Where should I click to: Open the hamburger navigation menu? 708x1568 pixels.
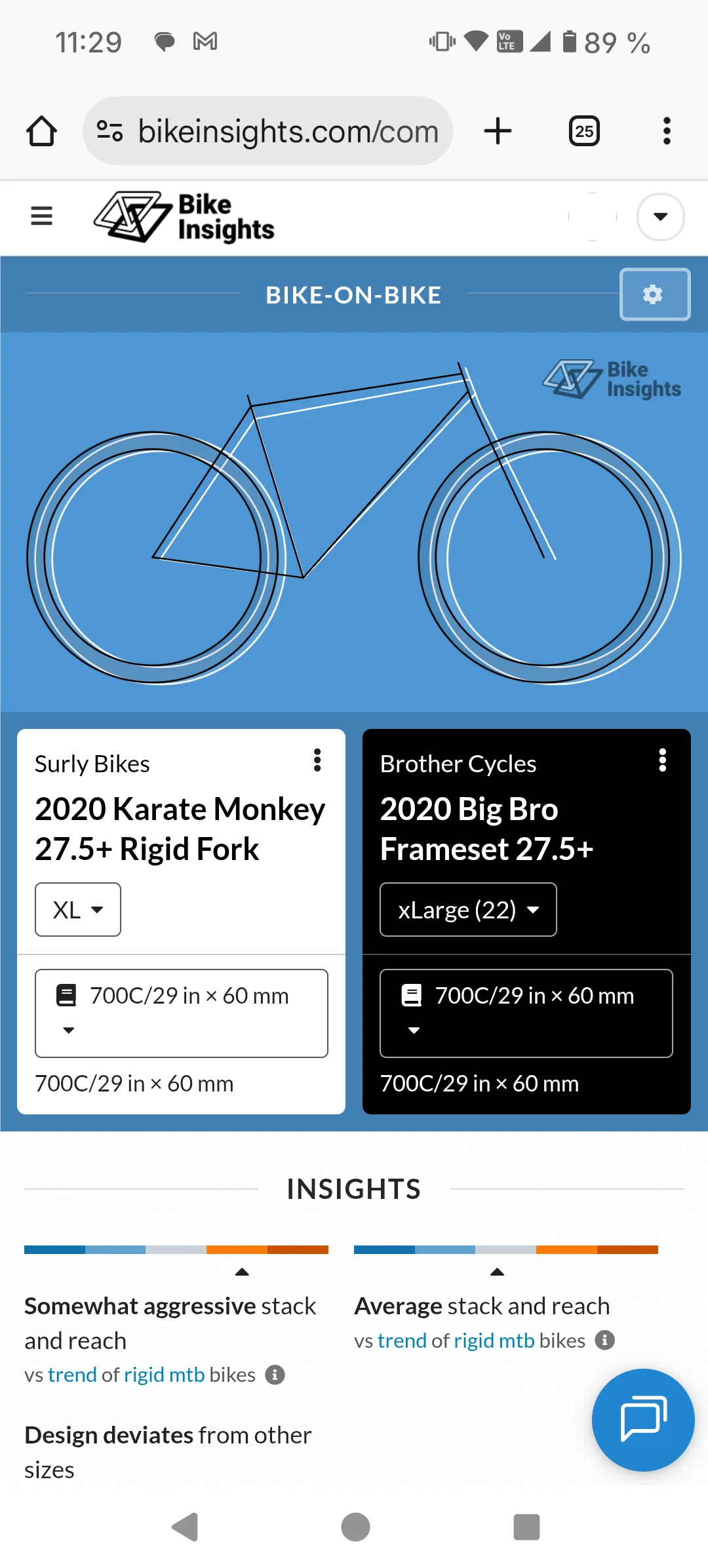(41, 216)
